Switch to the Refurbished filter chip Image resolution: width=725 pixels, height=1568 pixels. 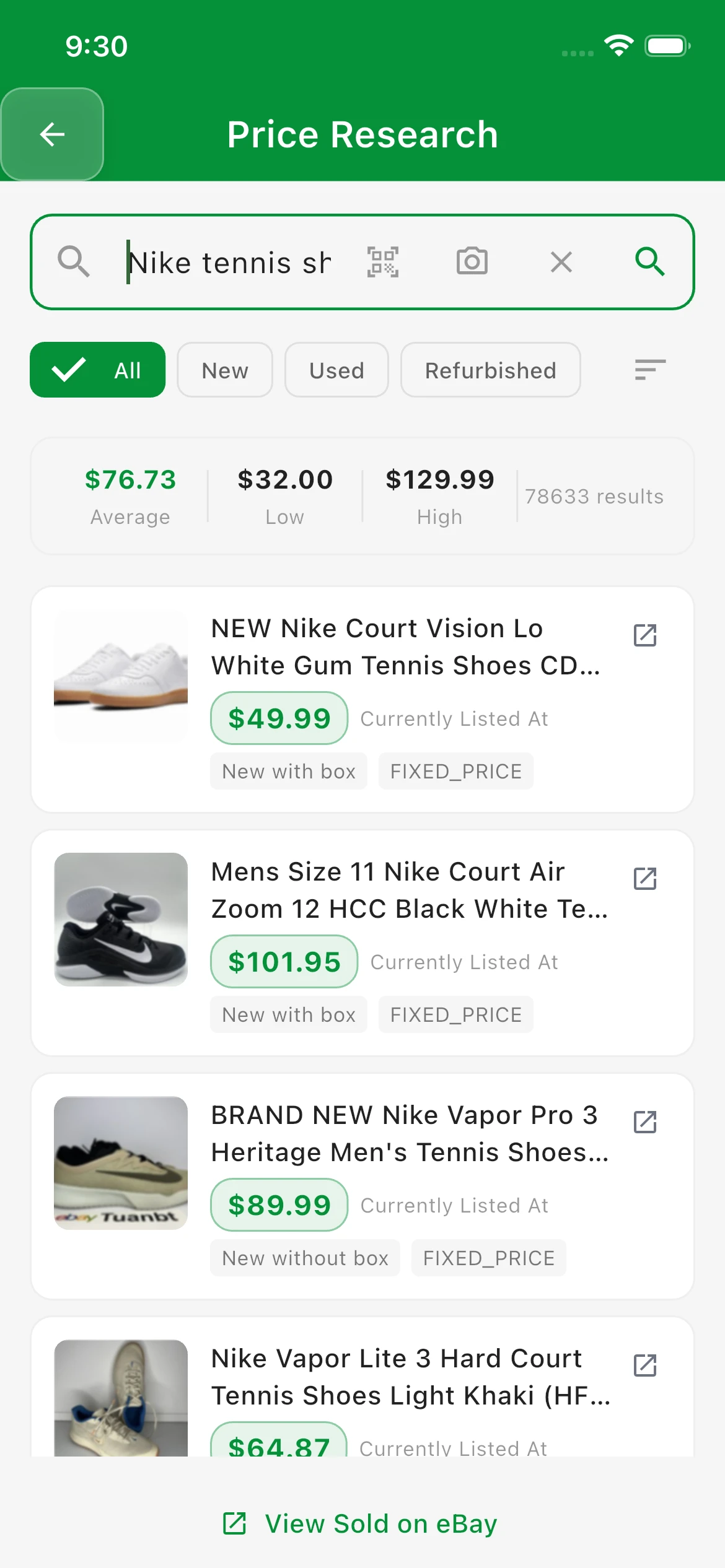point(490,370)
